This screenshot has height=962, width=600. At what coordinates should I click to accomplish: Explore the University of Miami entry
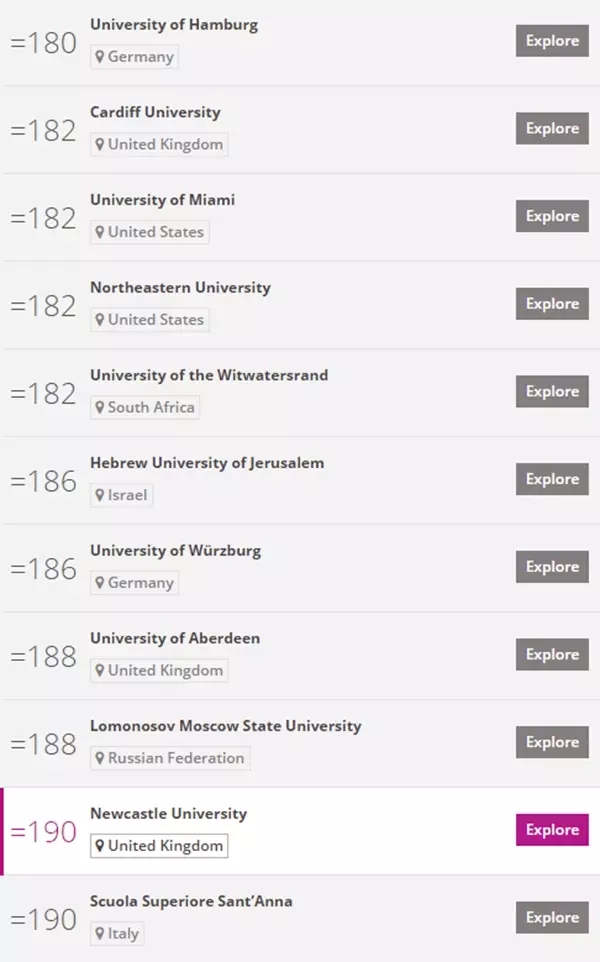point(552,216)
